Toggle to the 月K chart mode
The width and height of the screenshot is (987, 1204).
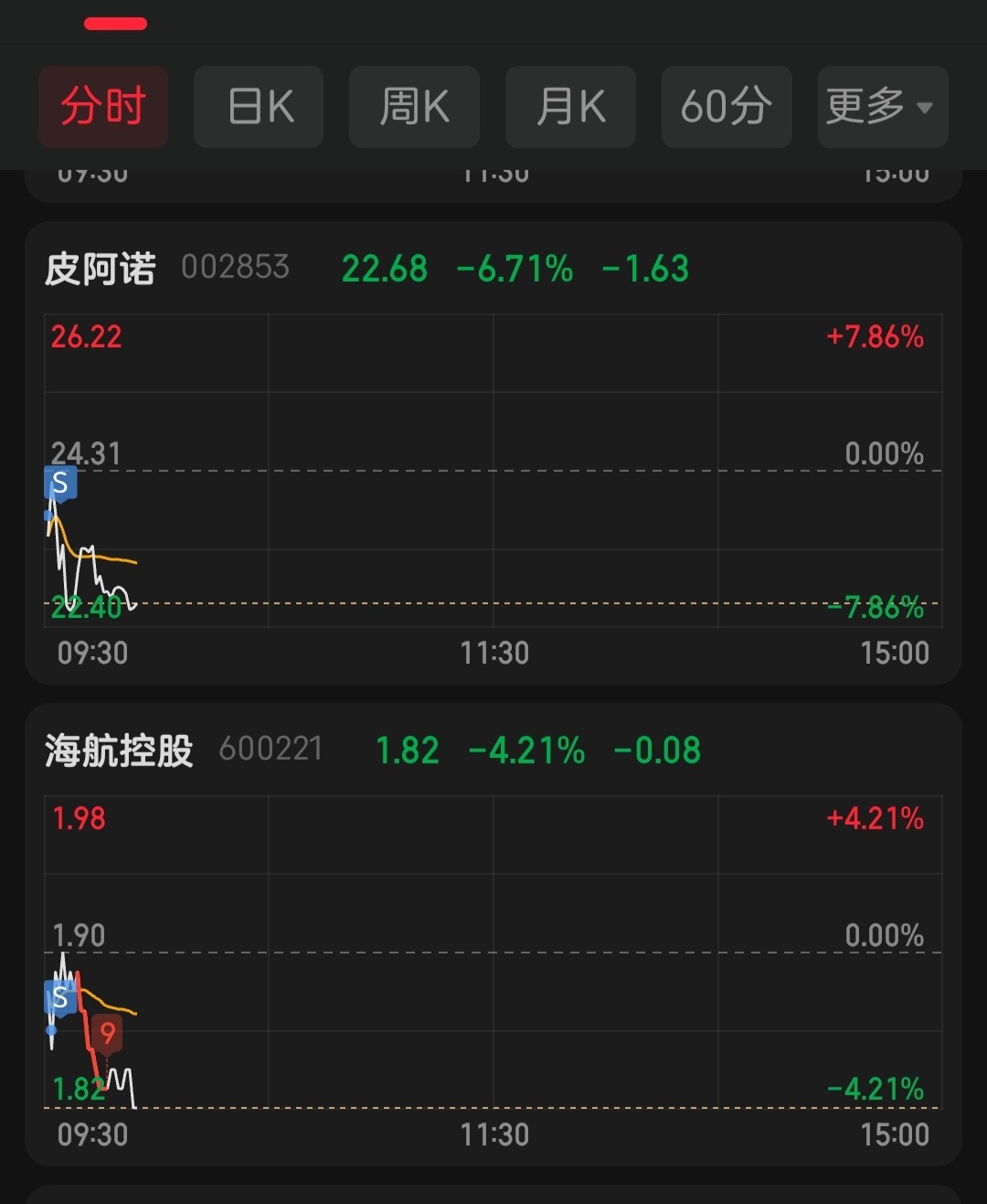(570, 107)
